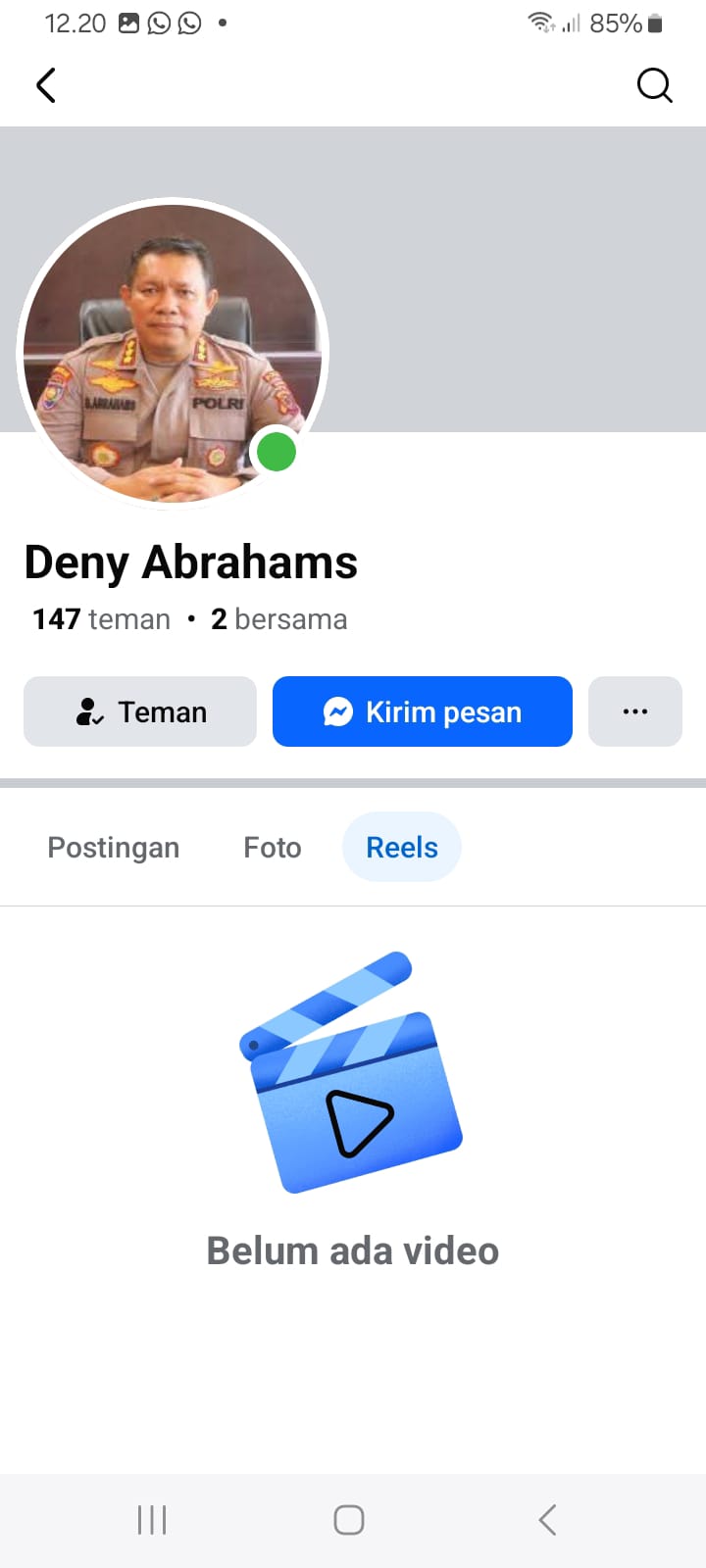Open the search magnifier icon

[x=654, y=85]
